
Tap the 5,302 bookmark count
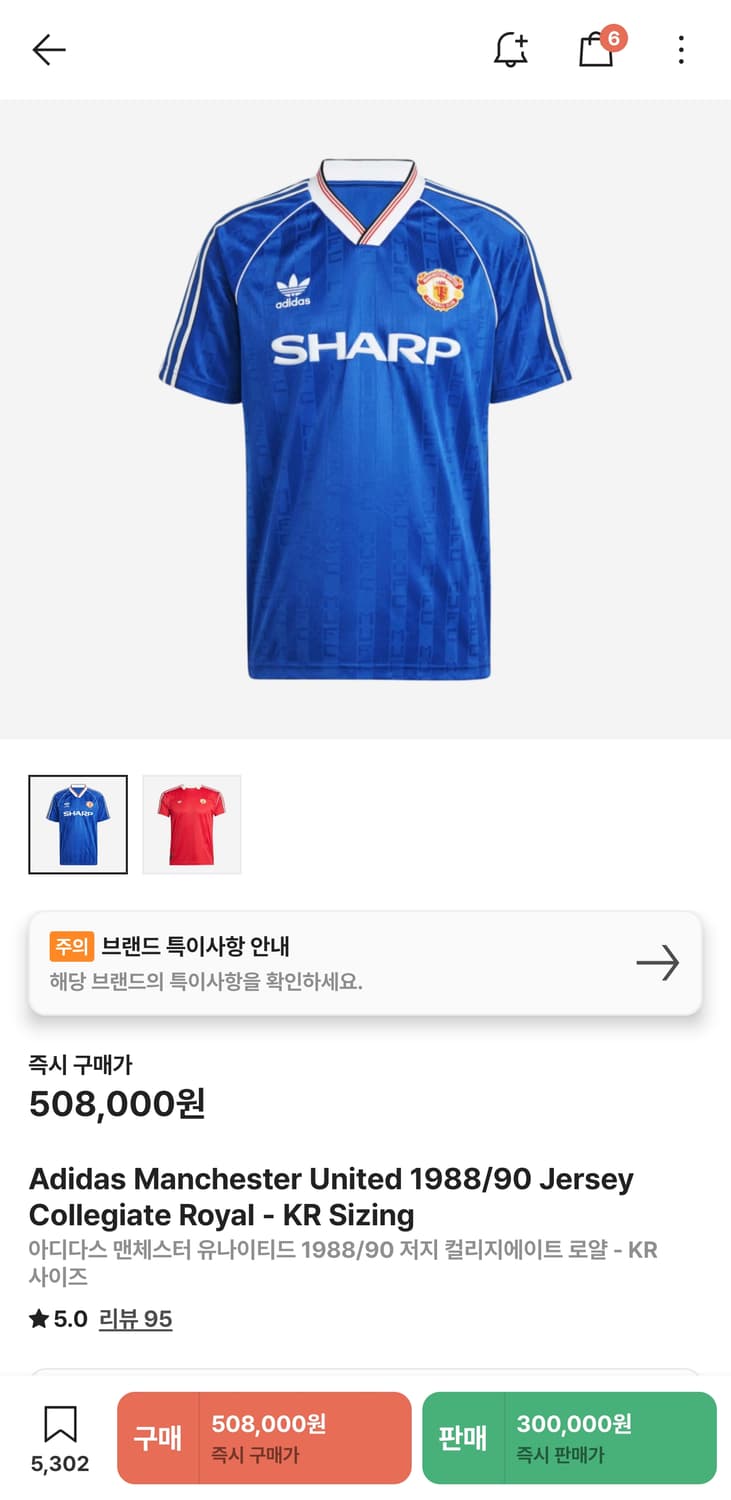tap(62, 1463)
